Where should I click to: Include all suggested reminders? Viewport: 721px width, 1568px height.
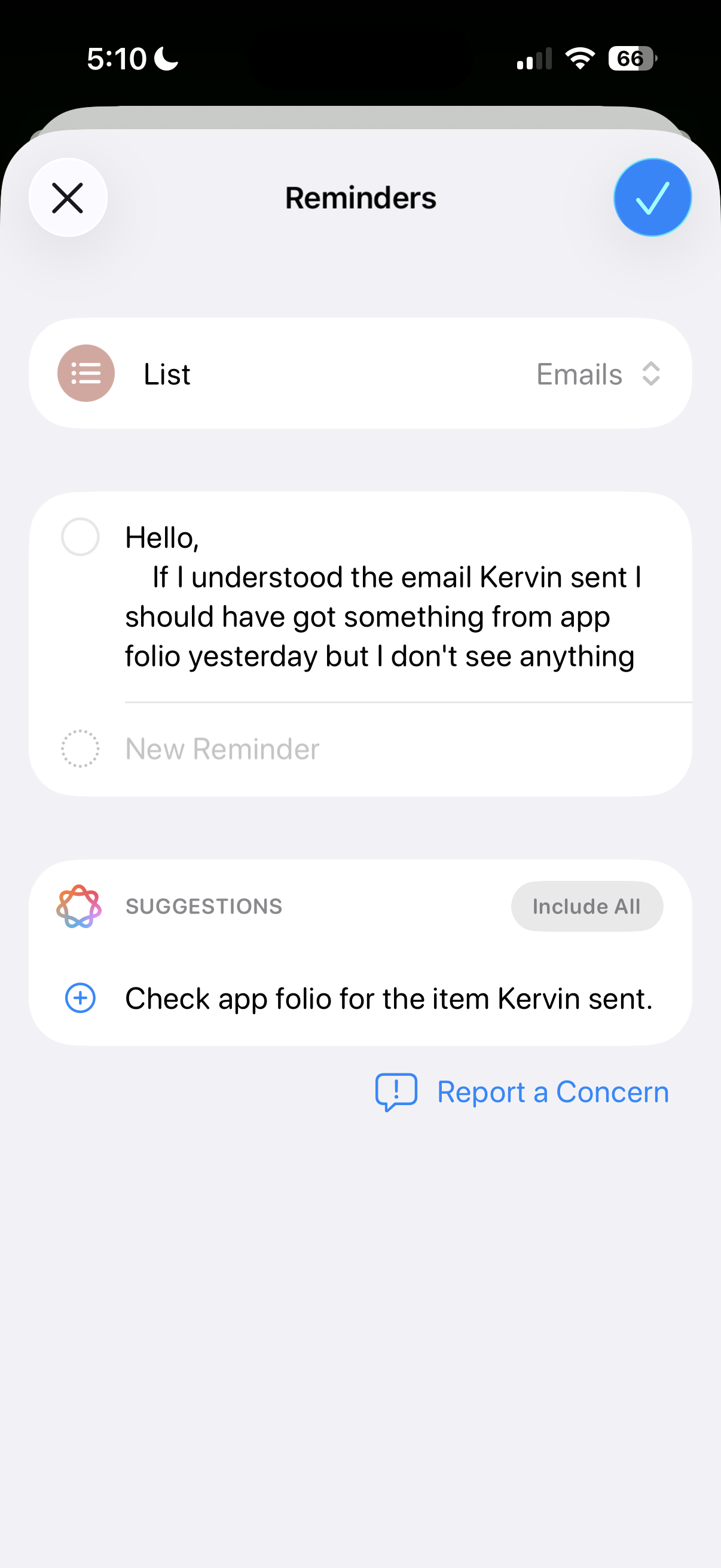586,906
